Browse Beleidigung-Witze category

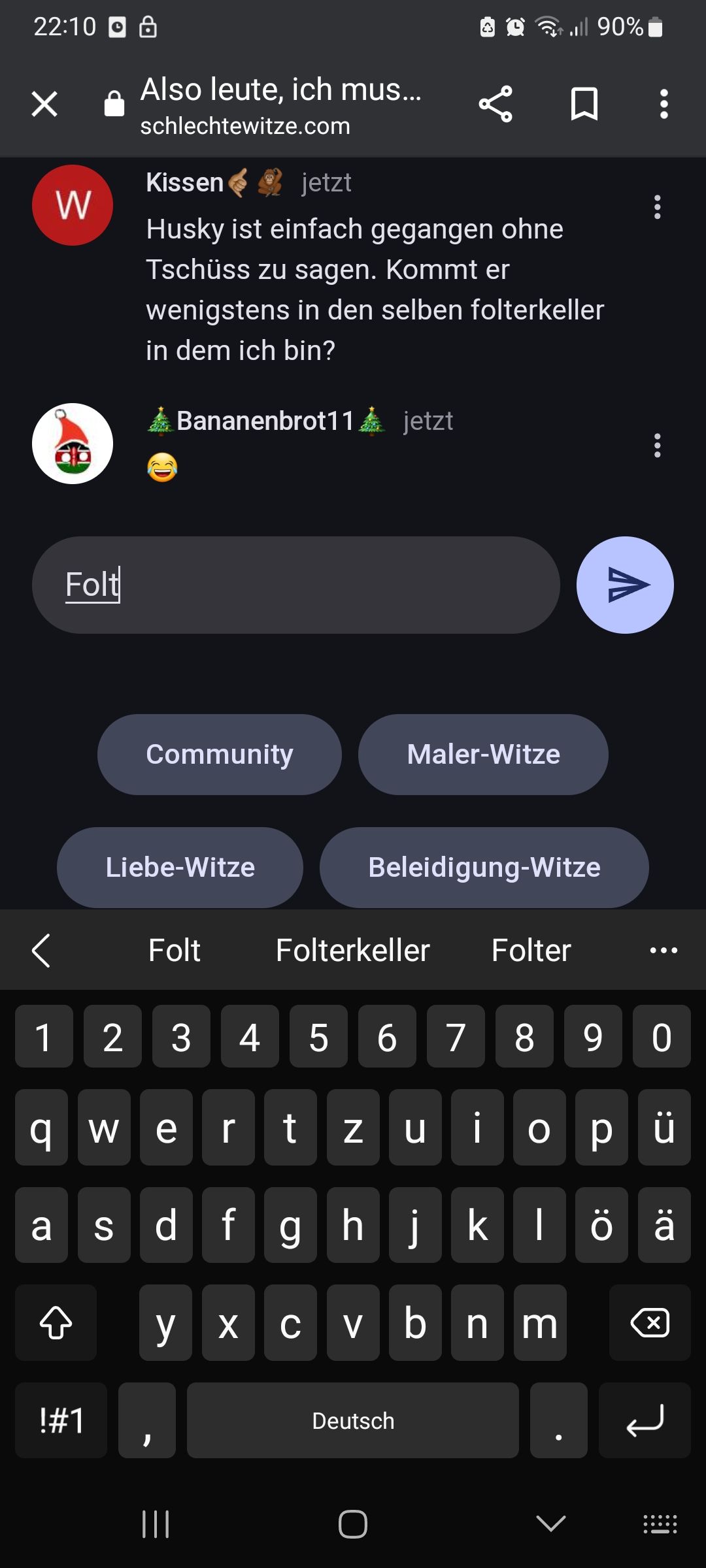click(484, 868)
